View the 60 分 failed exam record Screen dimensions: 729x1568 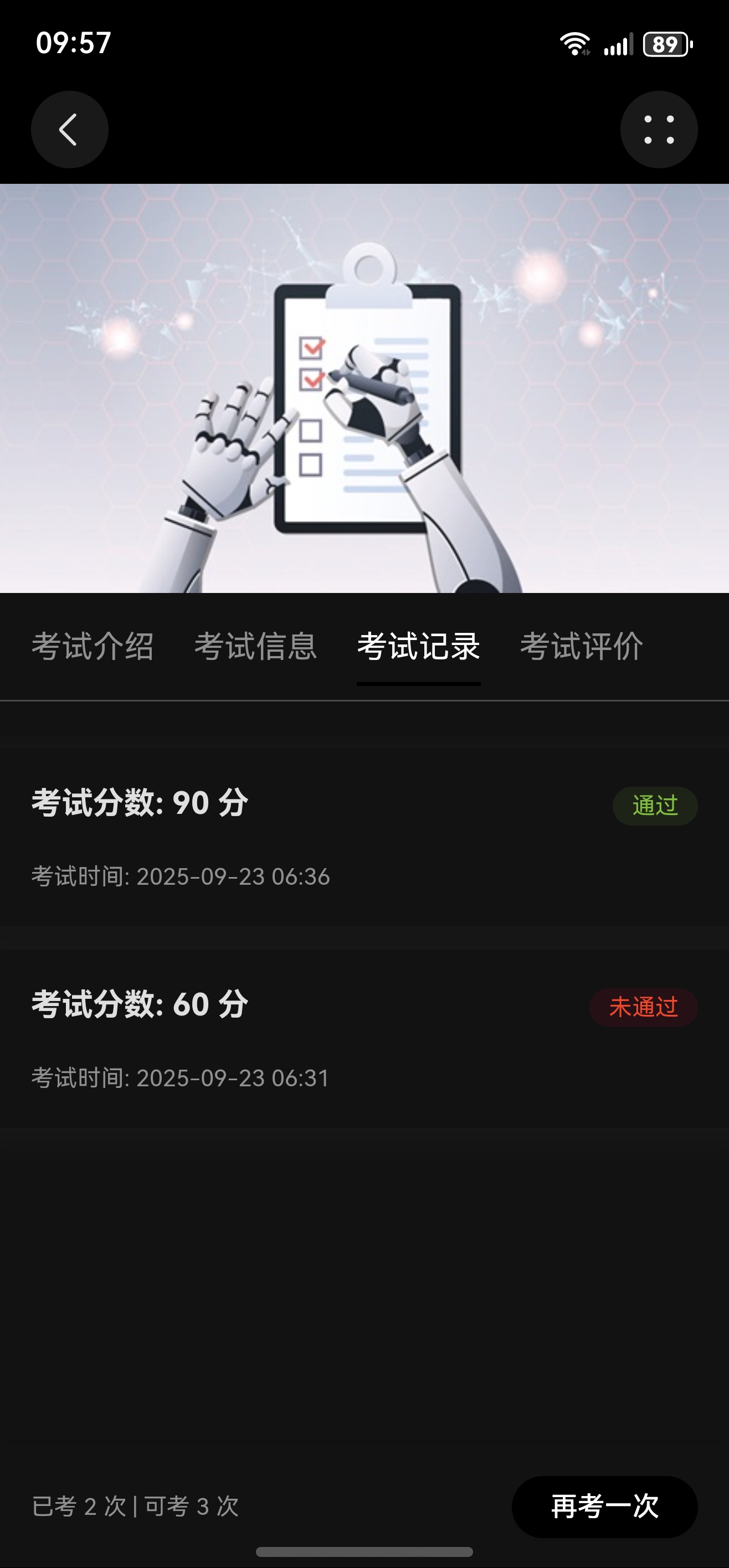coord(364,1039)
